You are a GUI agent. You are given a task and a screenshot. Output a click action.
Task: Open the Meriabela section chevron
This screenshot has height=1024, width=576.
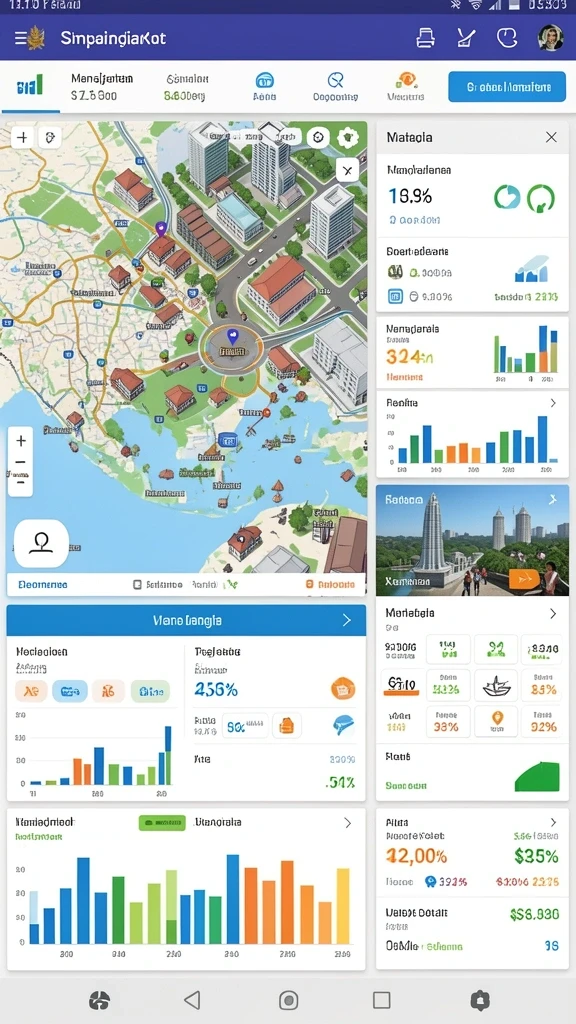click(x=553, y=614)
